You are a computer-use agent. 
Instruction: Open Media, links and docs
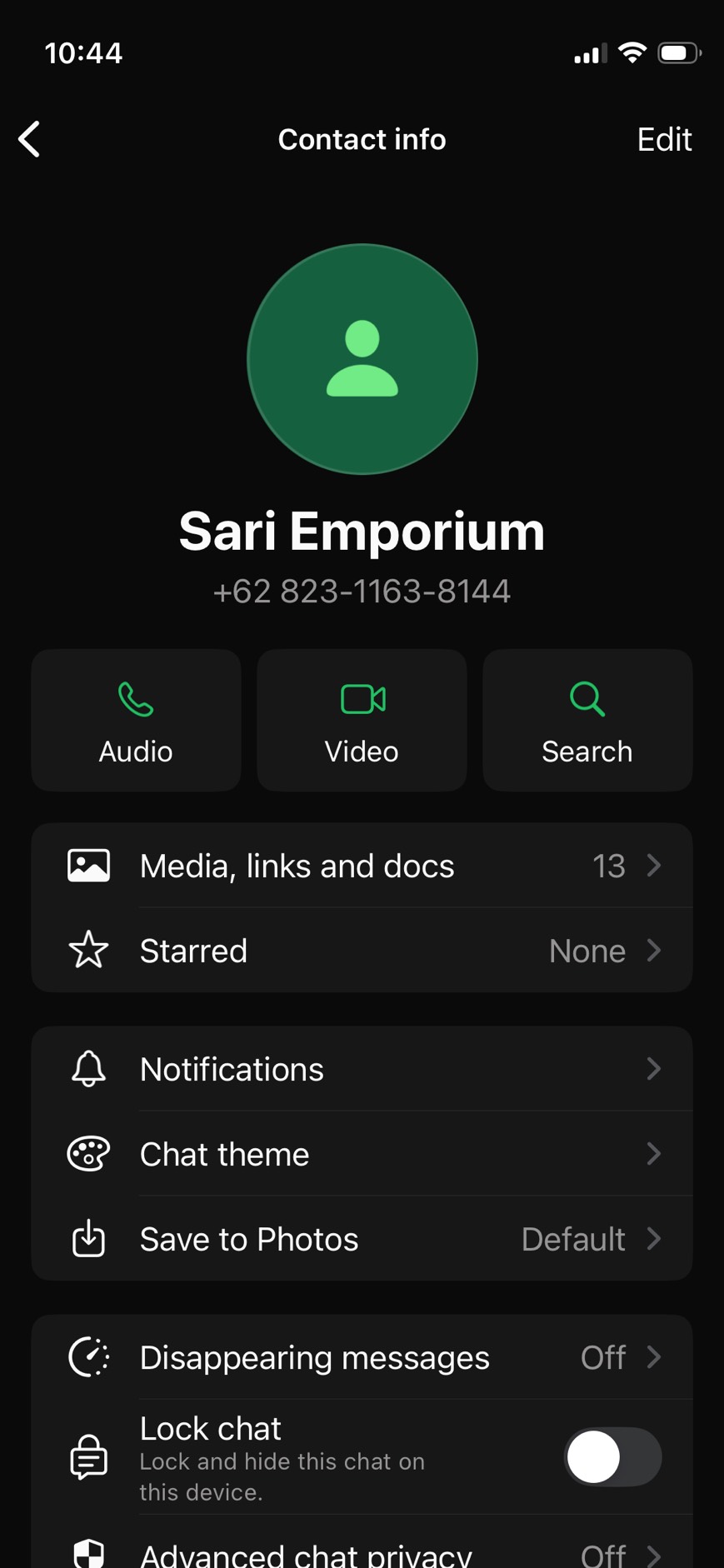coord(362,866)
